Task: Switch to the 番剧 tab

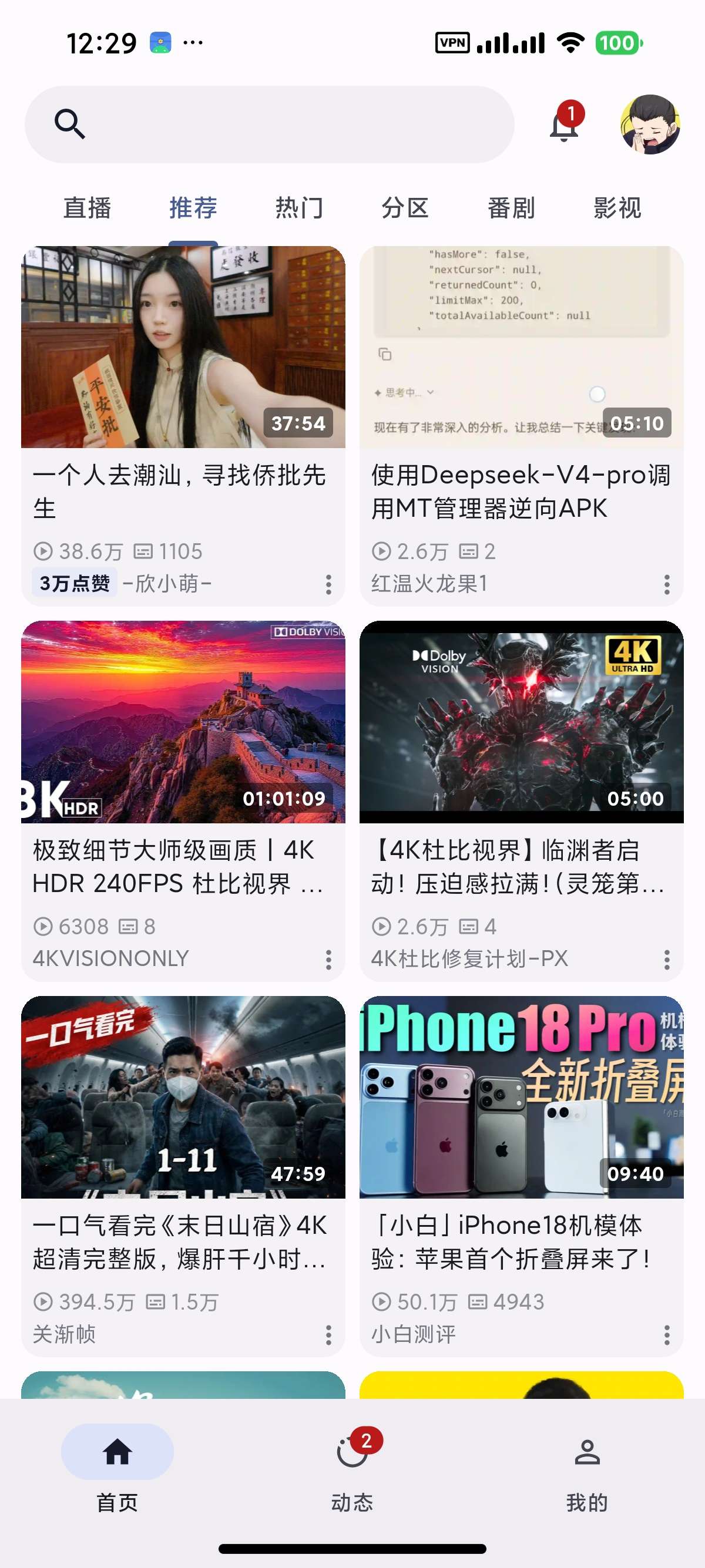Action: (511, 207)
